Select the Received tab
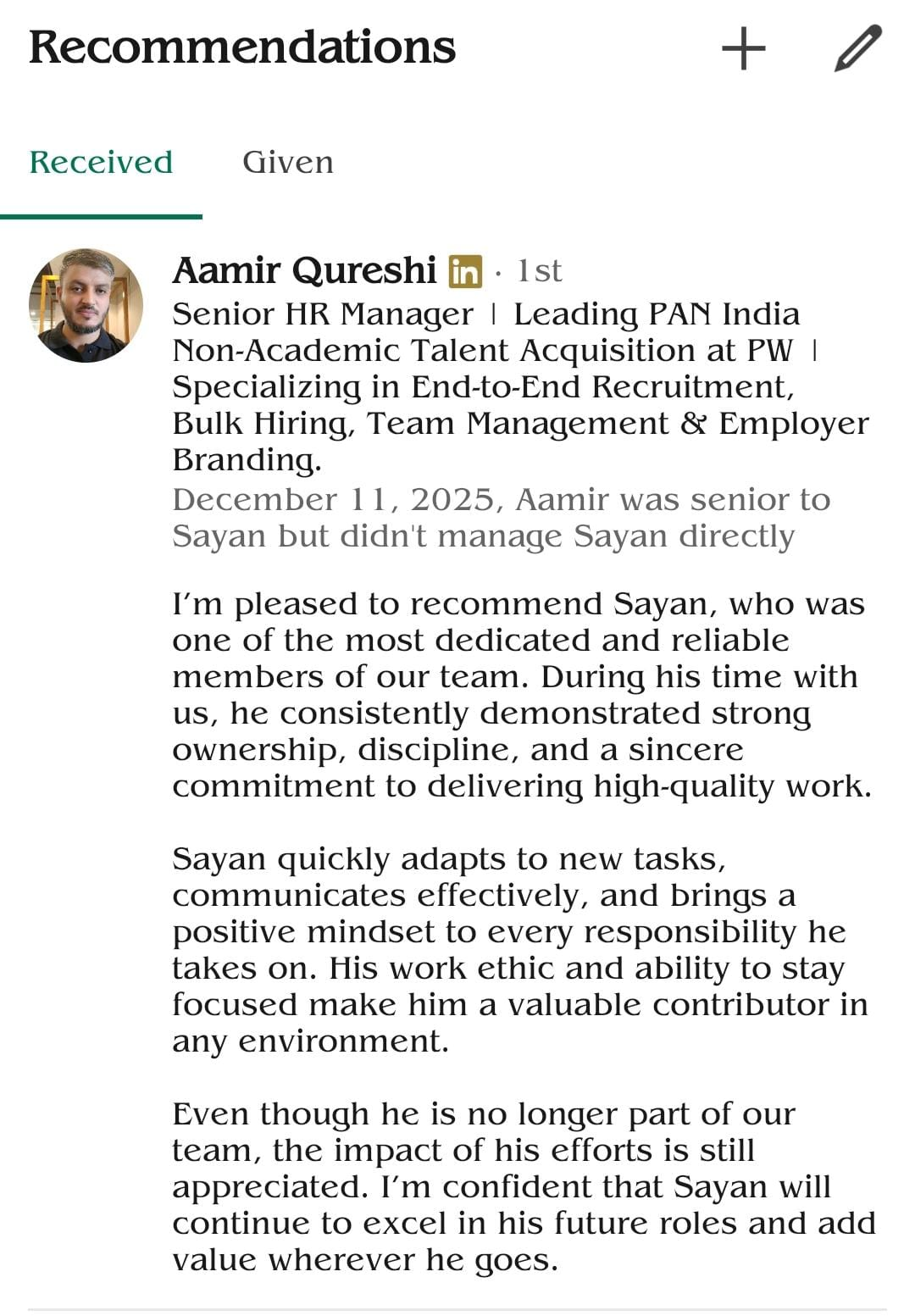The height and width of the screenshot is (1316, 915). click(x=101, y=163)
